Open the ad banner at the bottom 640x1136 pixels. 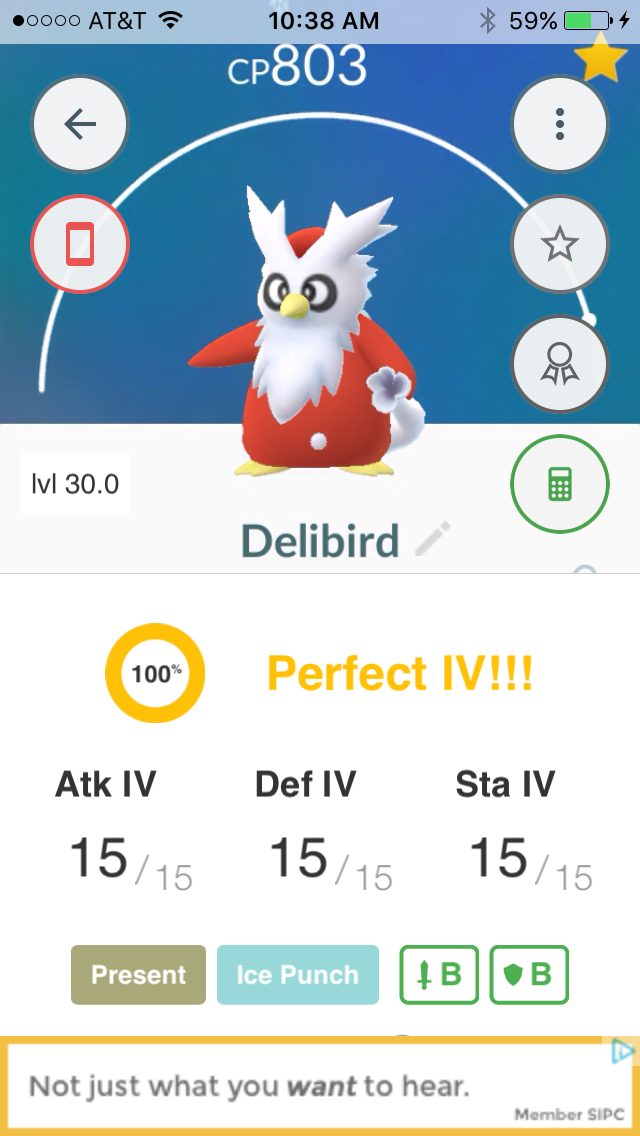320,1086
